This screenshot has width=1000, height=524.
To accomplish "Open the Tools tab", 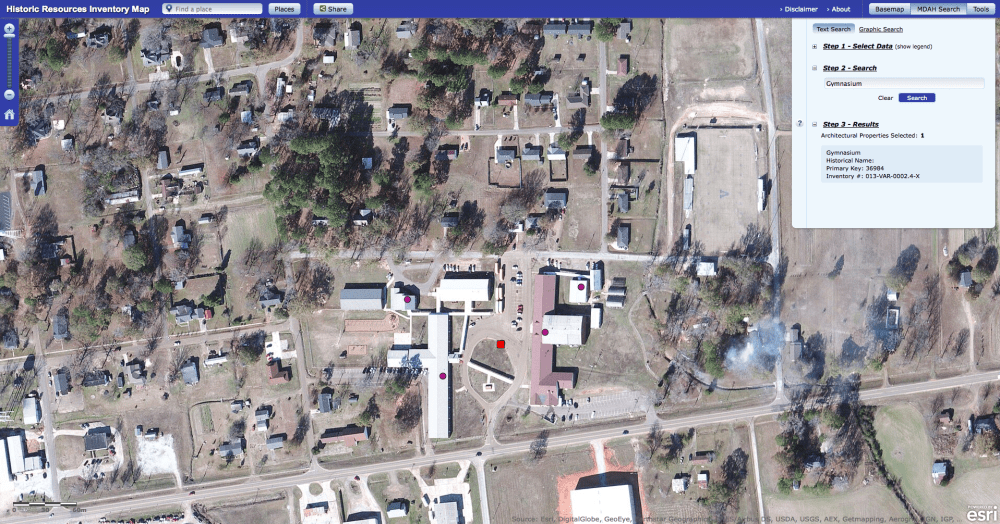I will click(x=980, y=9).
